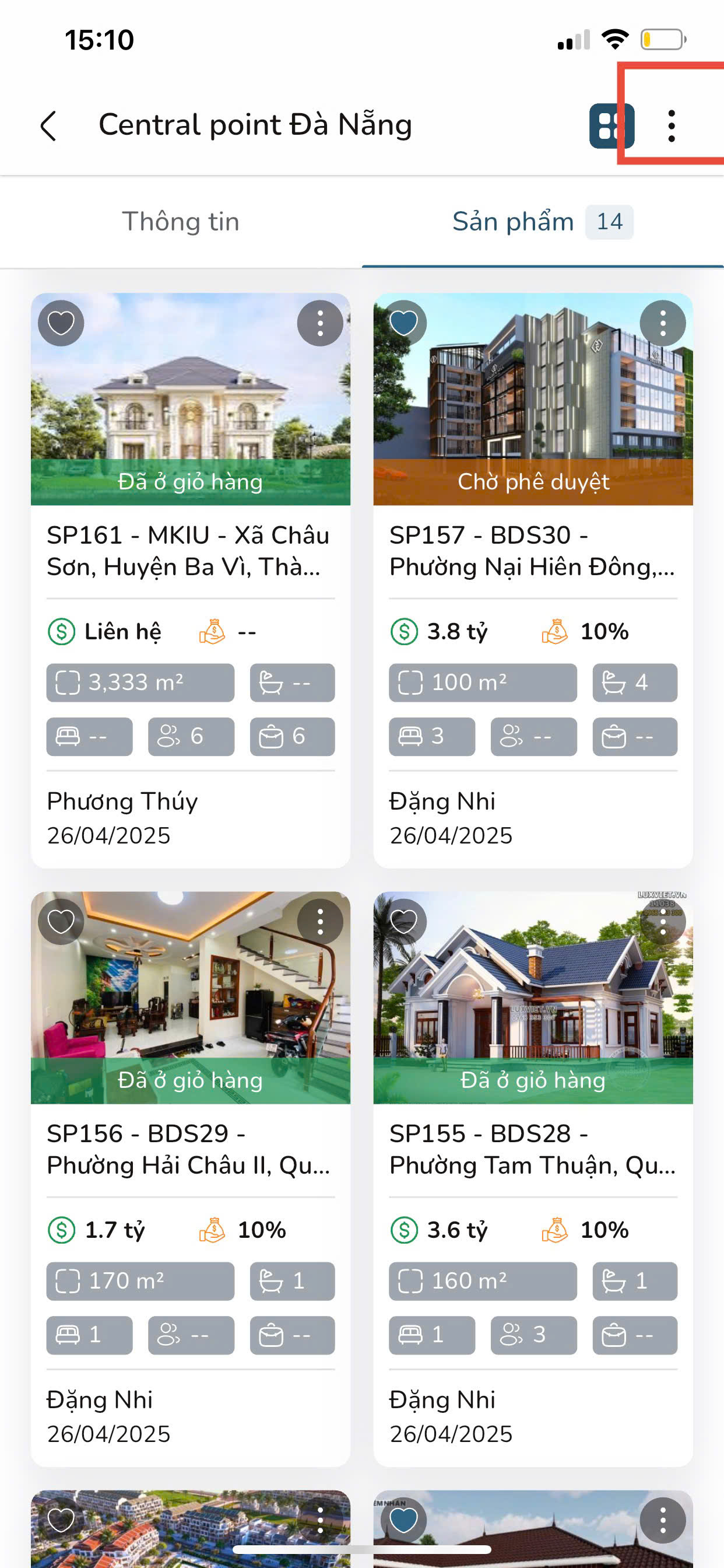Open options menu on SP155 card

click(663, 923)
